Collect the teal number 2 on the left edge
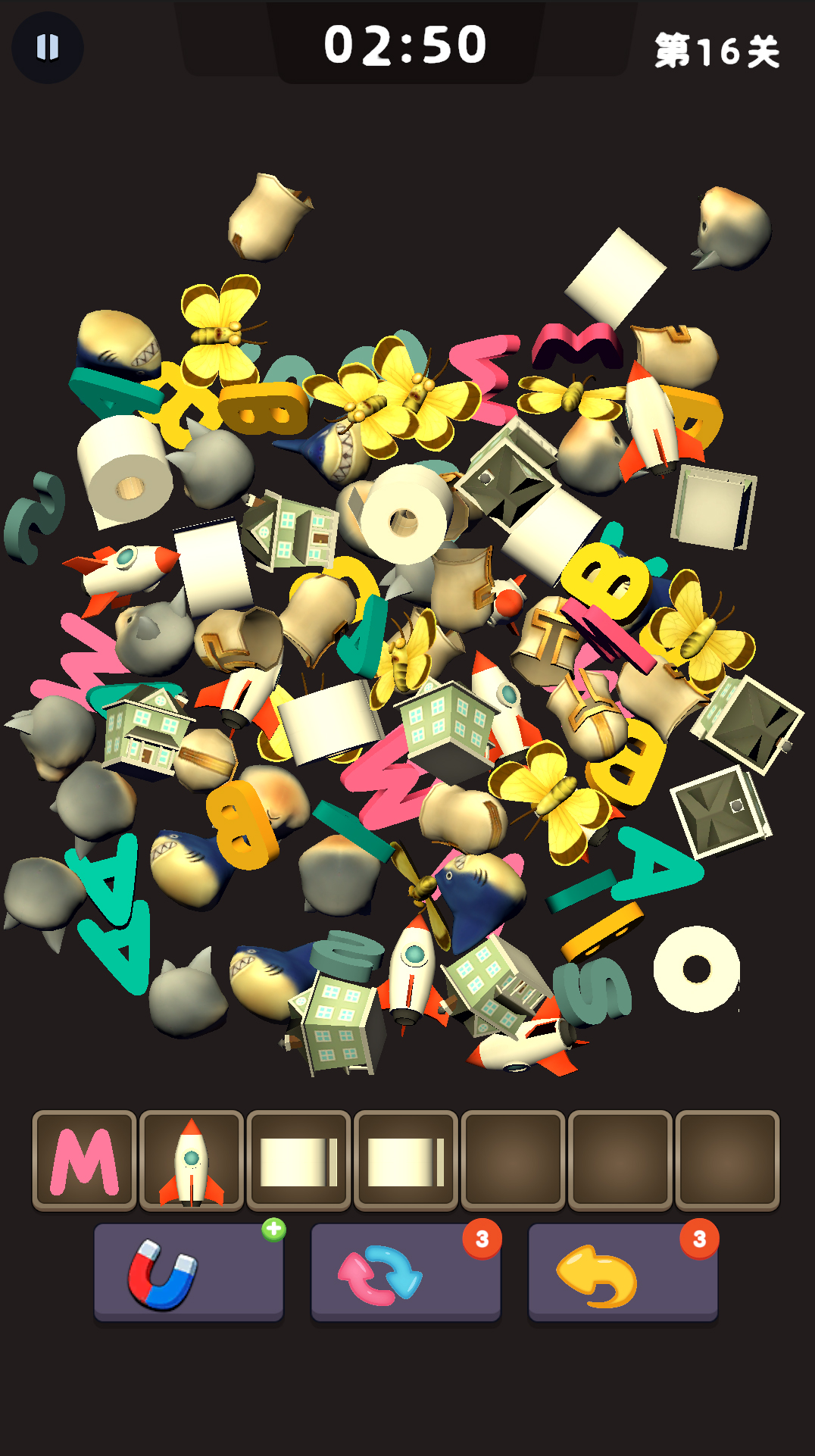Screen dimensions: 815x1456 [x=33, y=517]
